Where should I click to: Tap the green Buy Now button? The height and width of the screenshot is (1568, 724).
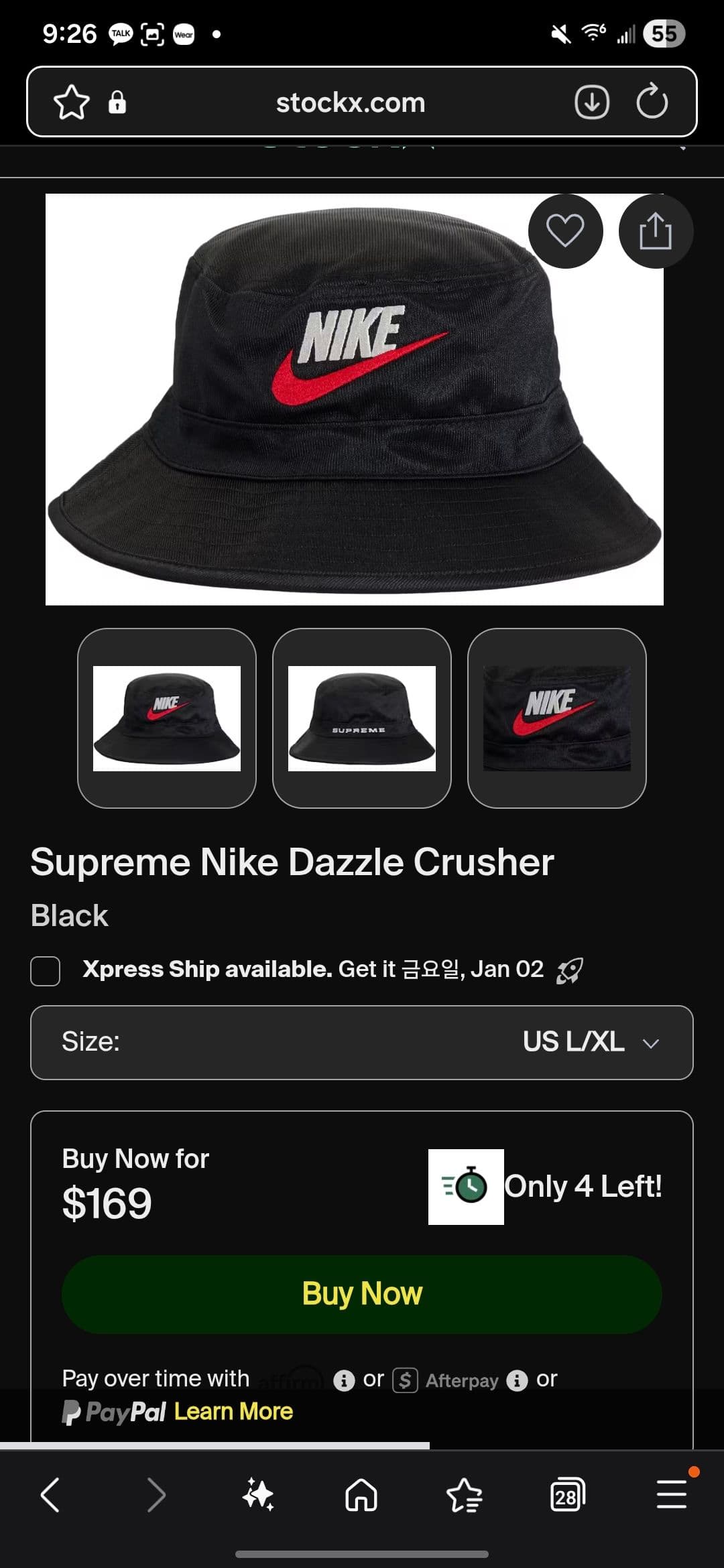362,1294
